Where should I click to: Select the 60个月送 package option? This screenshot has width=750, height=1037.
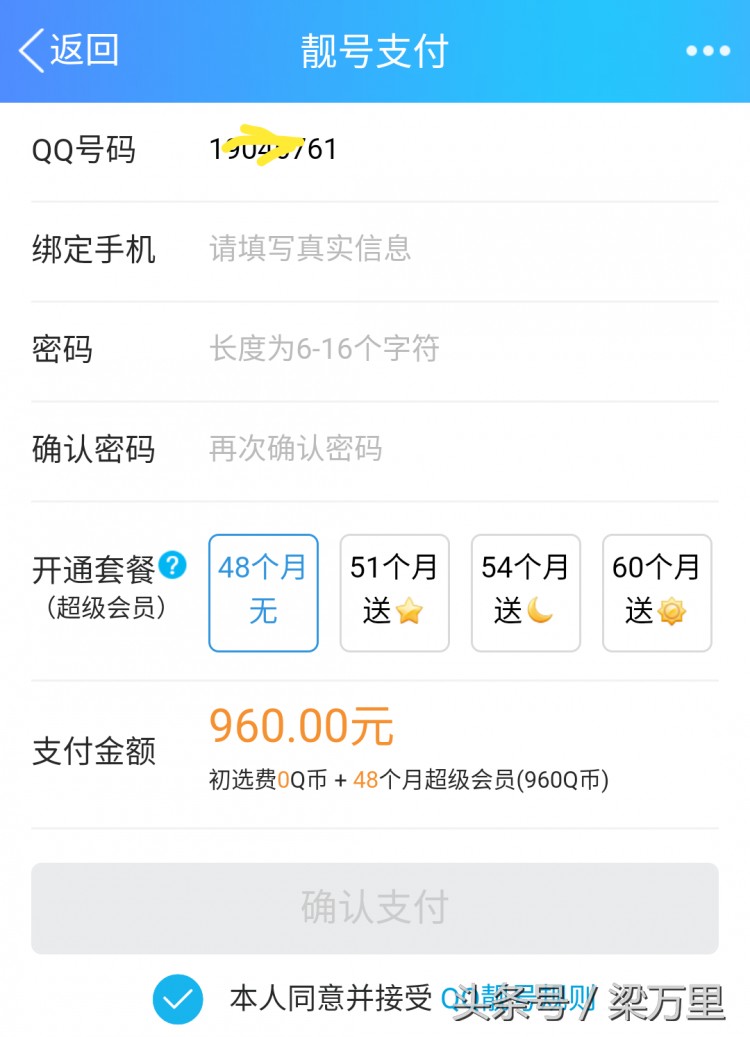(x=656, y=592)
